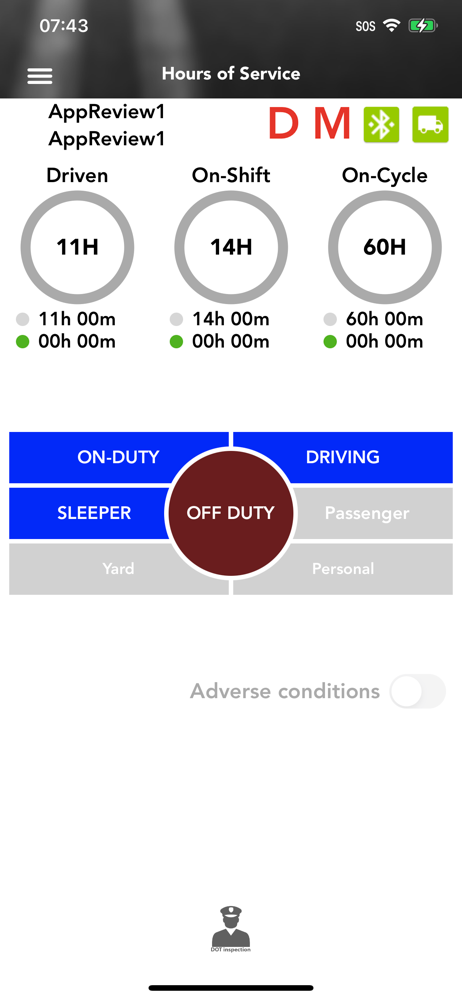Tap the Driven 11H circle
Image resolution: width=462 pixels, height=1000 pixels.
point(77,247)
